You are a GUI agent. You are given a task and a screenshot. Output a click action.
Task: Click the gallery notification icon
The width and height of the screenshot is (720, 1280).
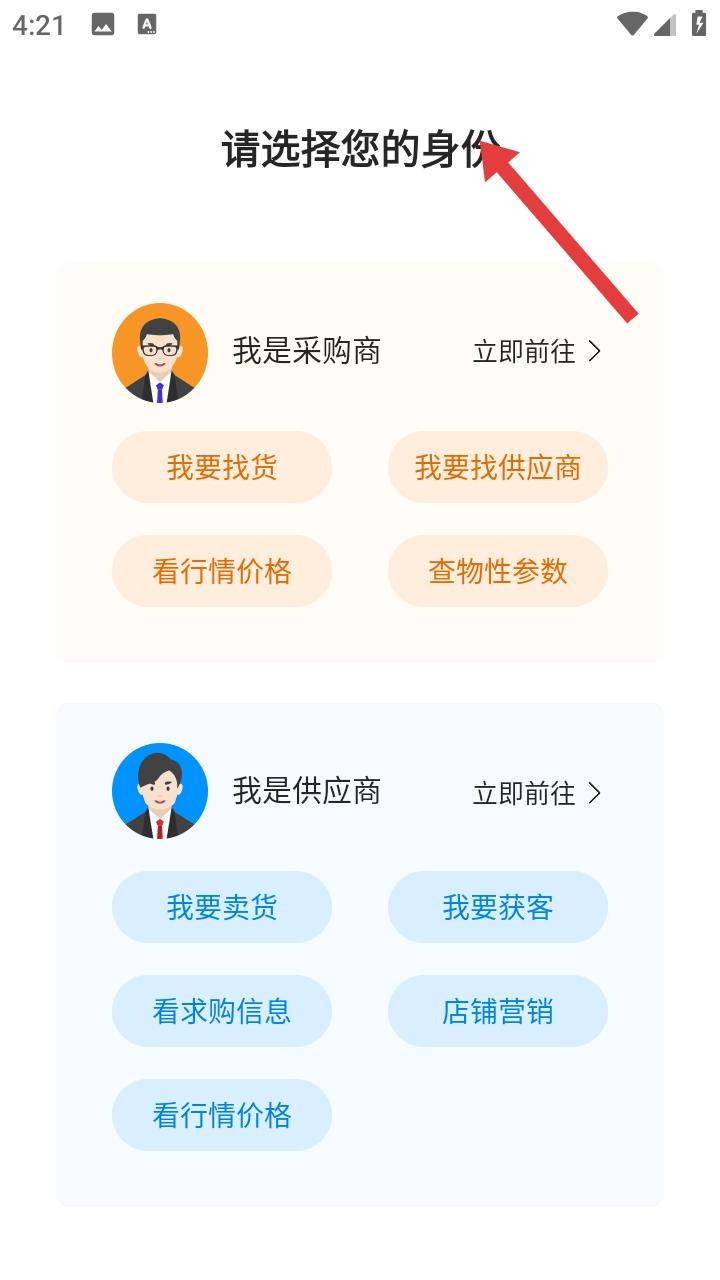point(103,22)
